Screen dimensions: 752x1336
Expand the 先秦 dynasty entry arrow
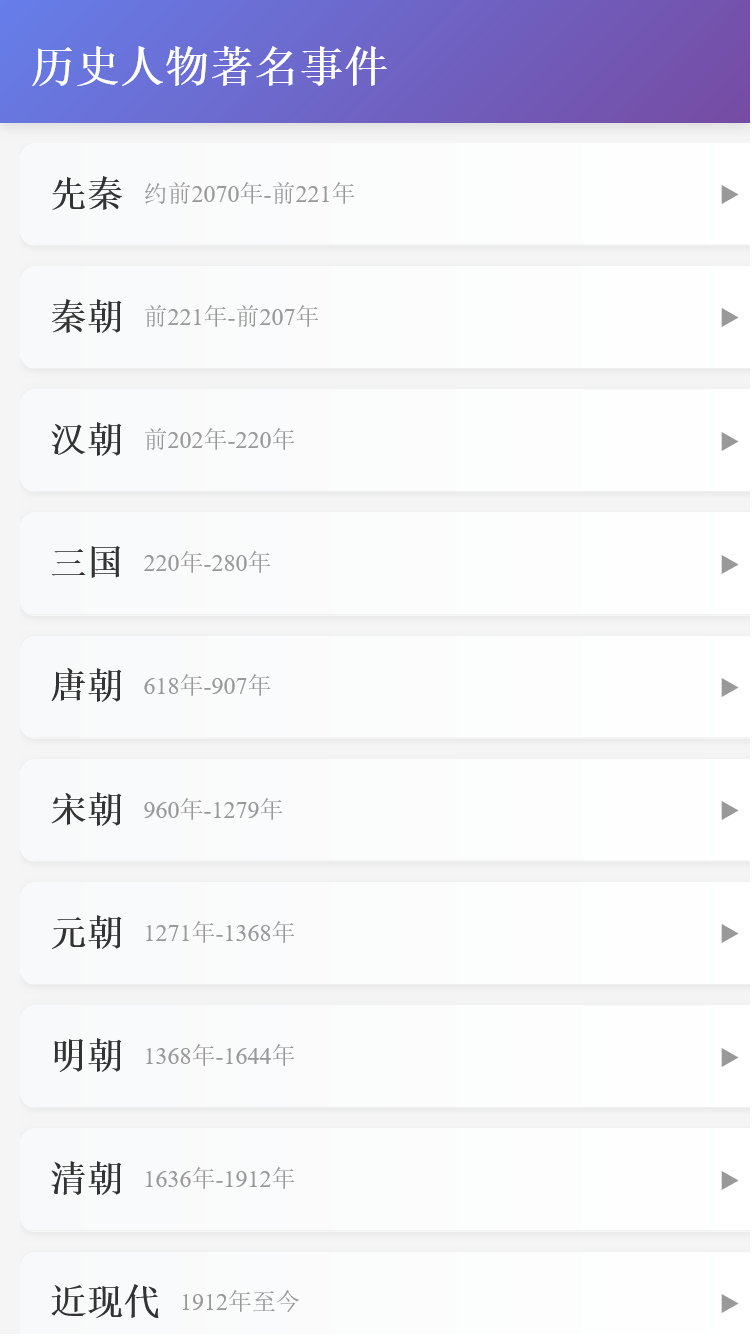pyautogui.click(x=729, y=195)
